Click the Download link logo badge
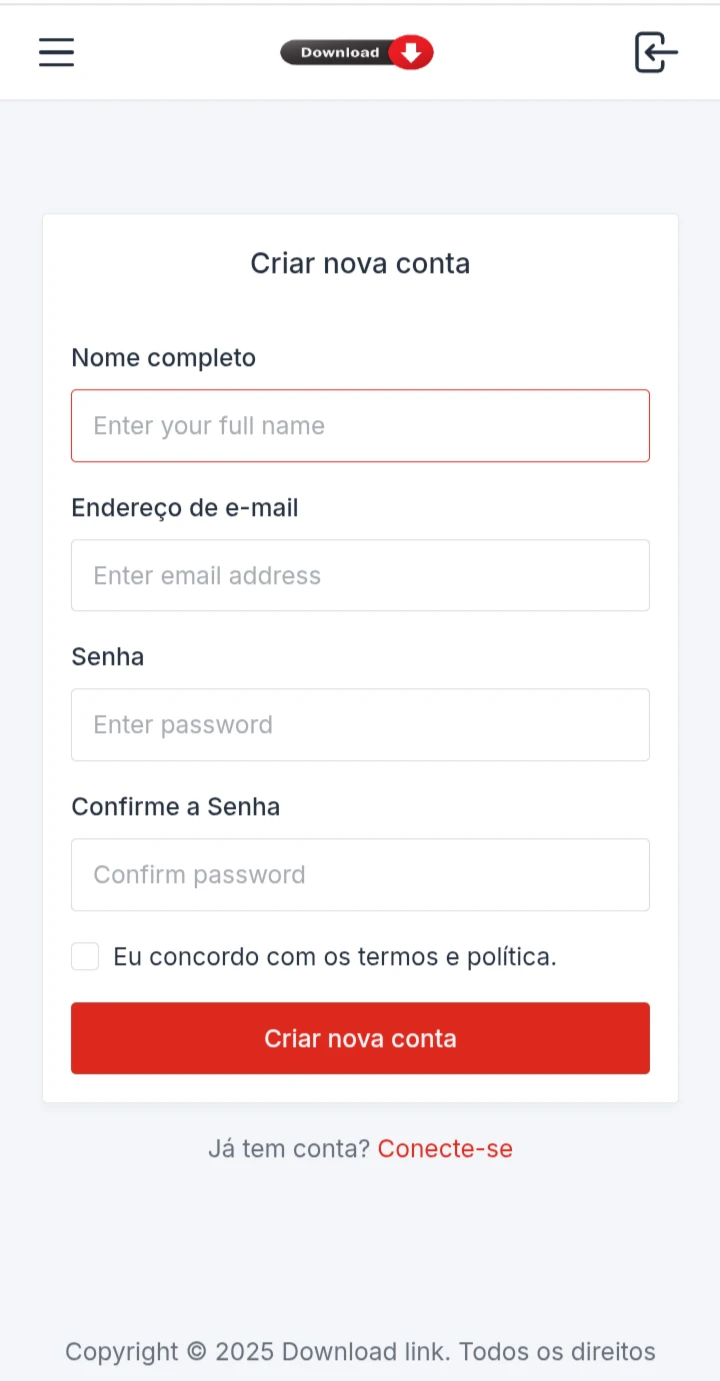Screen dimensions: 720x1381 tap(345, 52)
